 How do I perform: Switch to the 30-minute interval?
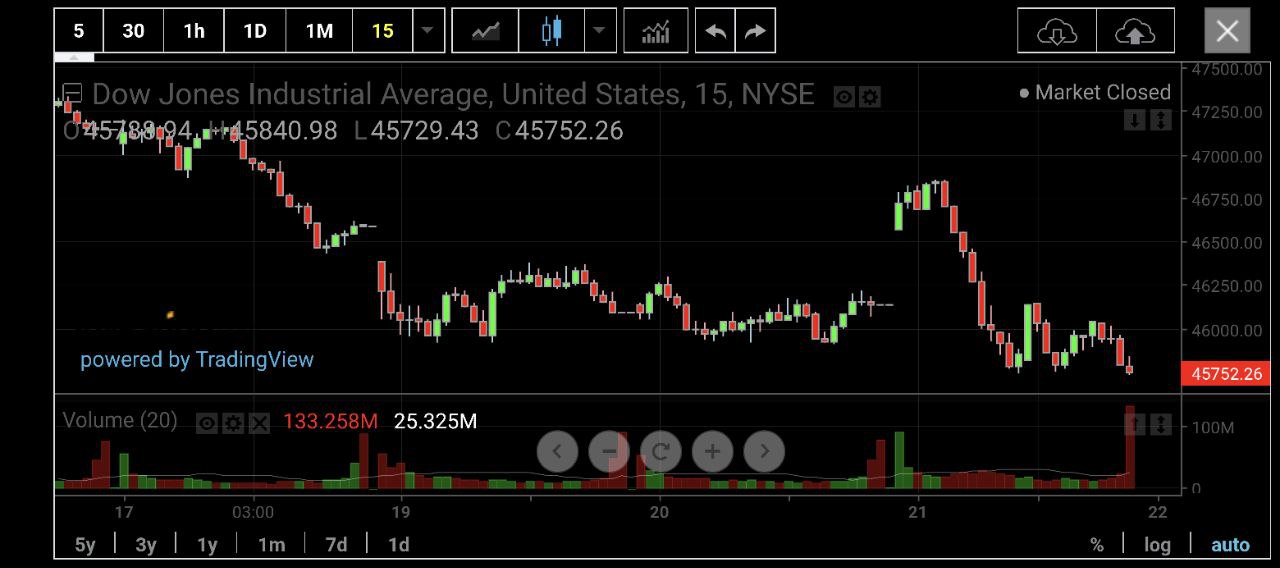(133, 31)
